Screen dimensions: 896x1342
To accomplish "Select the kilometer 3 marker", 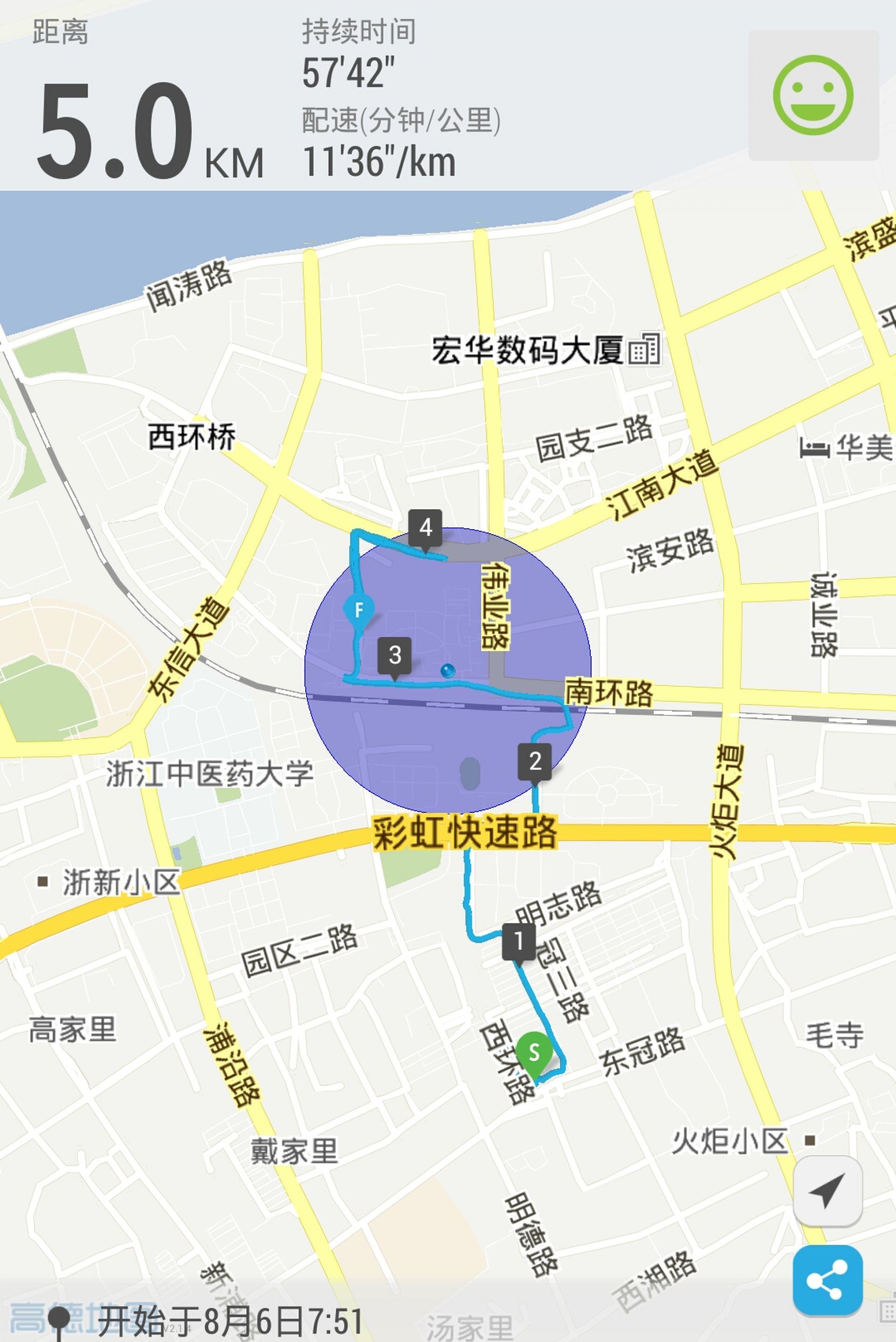I will 394,655.
